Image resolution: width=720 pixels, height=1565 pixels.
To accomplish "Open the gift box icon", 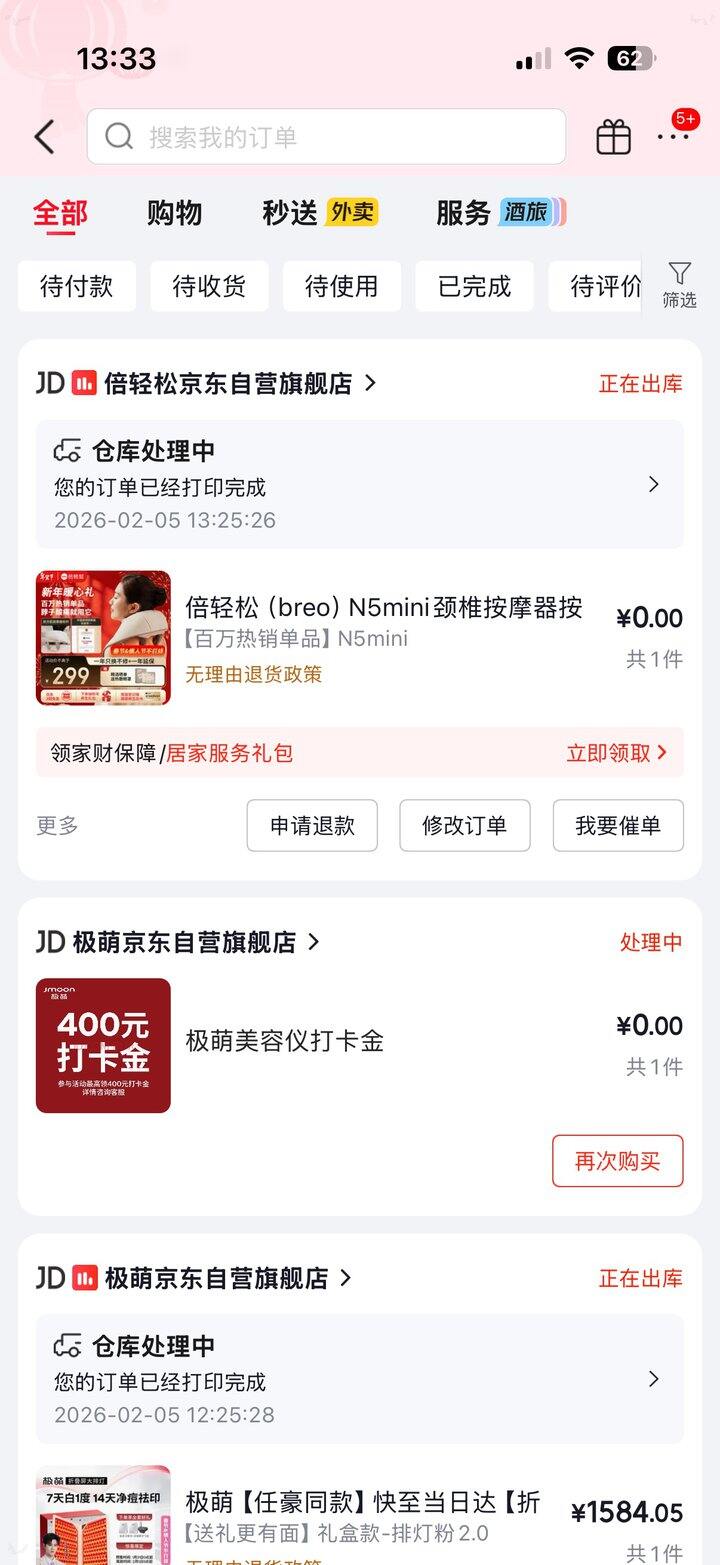I will point(613,137).
